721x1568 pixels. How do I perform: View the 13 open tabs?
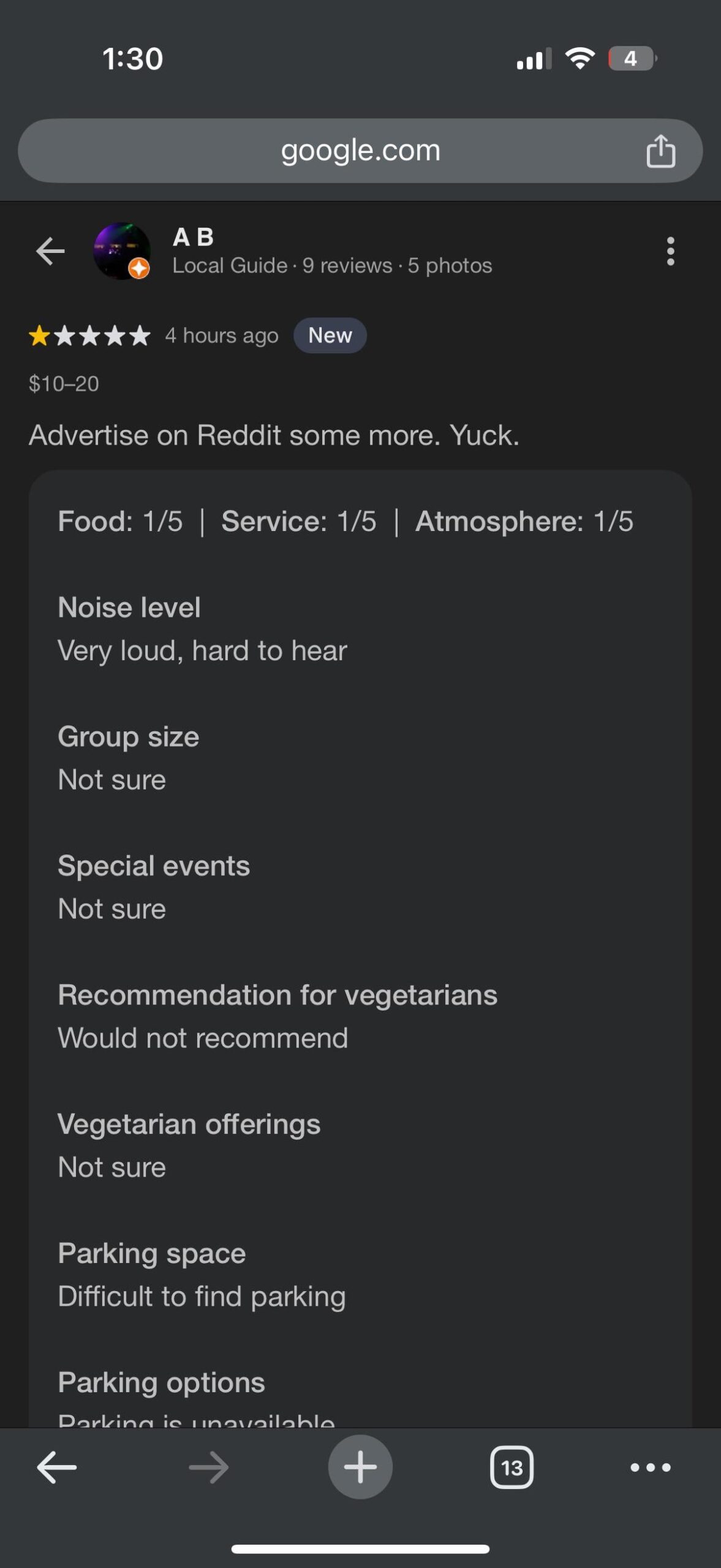[x=511, y=1467]
